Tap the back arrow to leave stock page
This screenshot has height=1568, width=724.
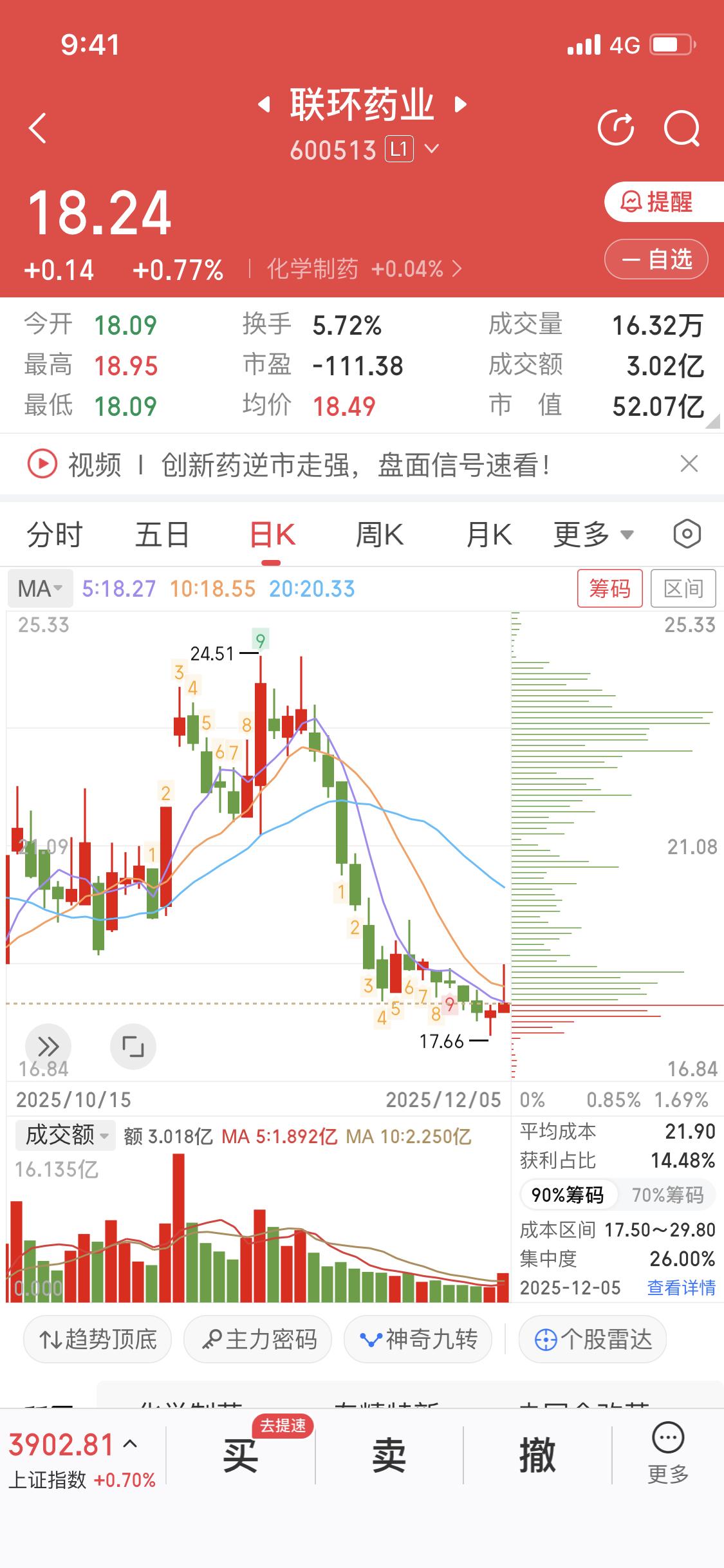[37, 128]
